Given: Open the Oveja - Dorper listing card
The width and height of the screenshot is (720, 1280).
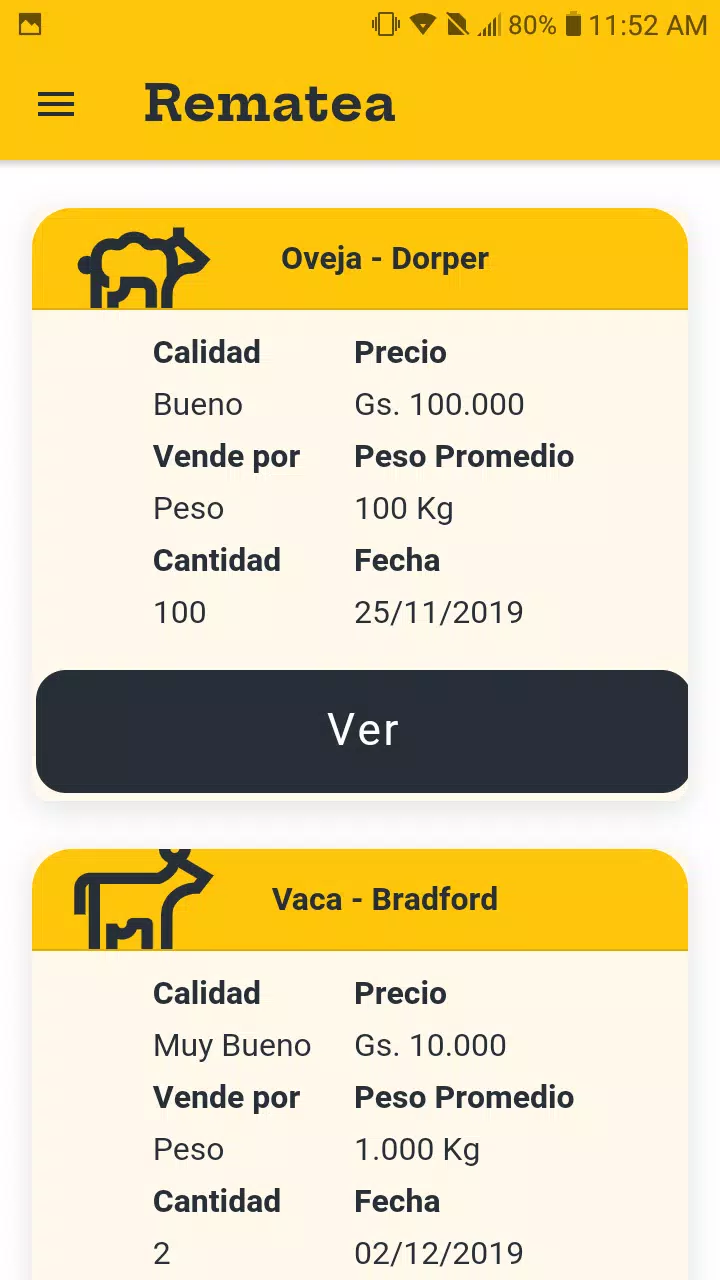Looking at the screenshot, I should [x=360, y=504].
